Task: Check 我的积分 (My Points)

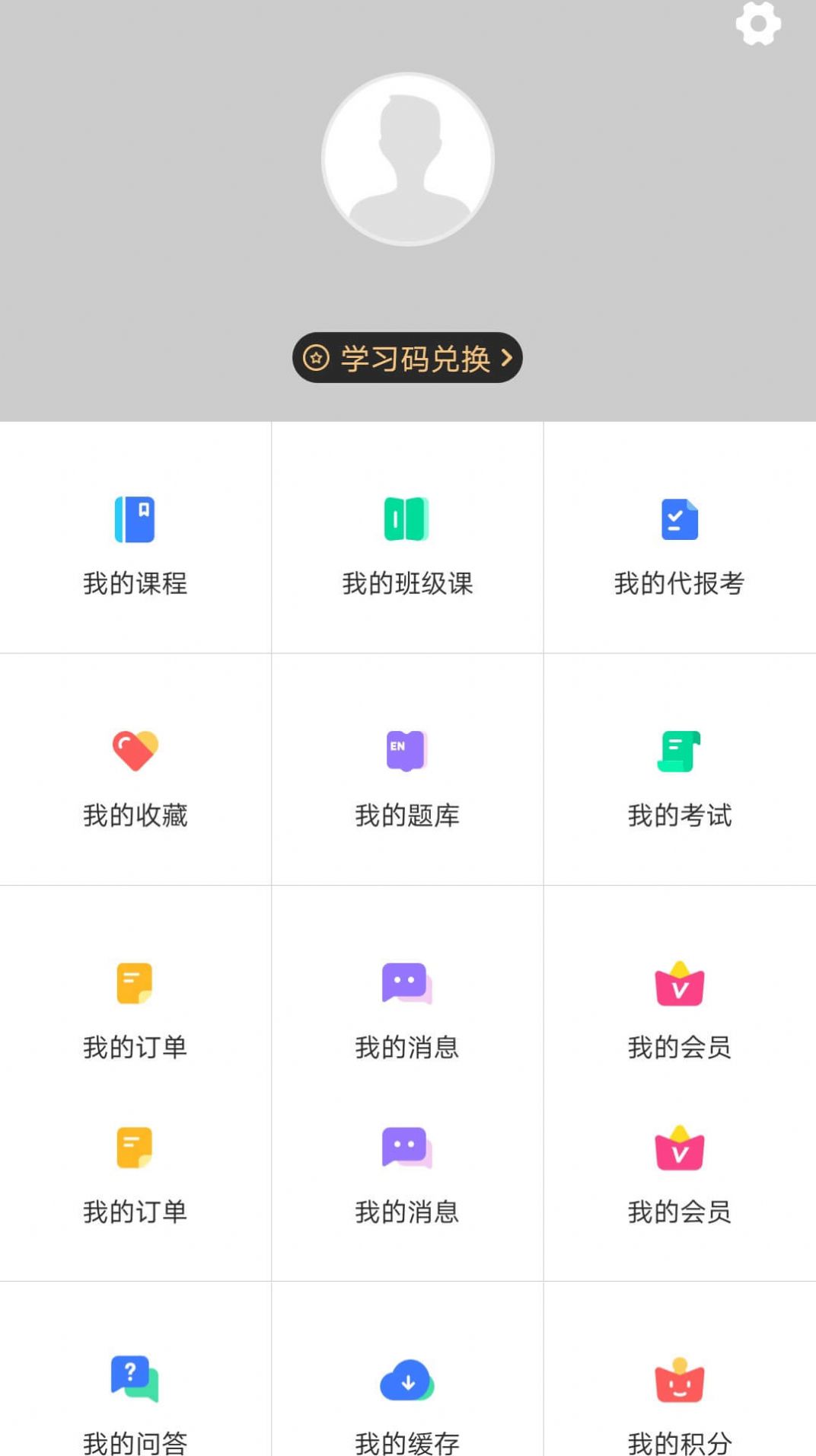Action: pyautogui.click(x=680, y=1405)
